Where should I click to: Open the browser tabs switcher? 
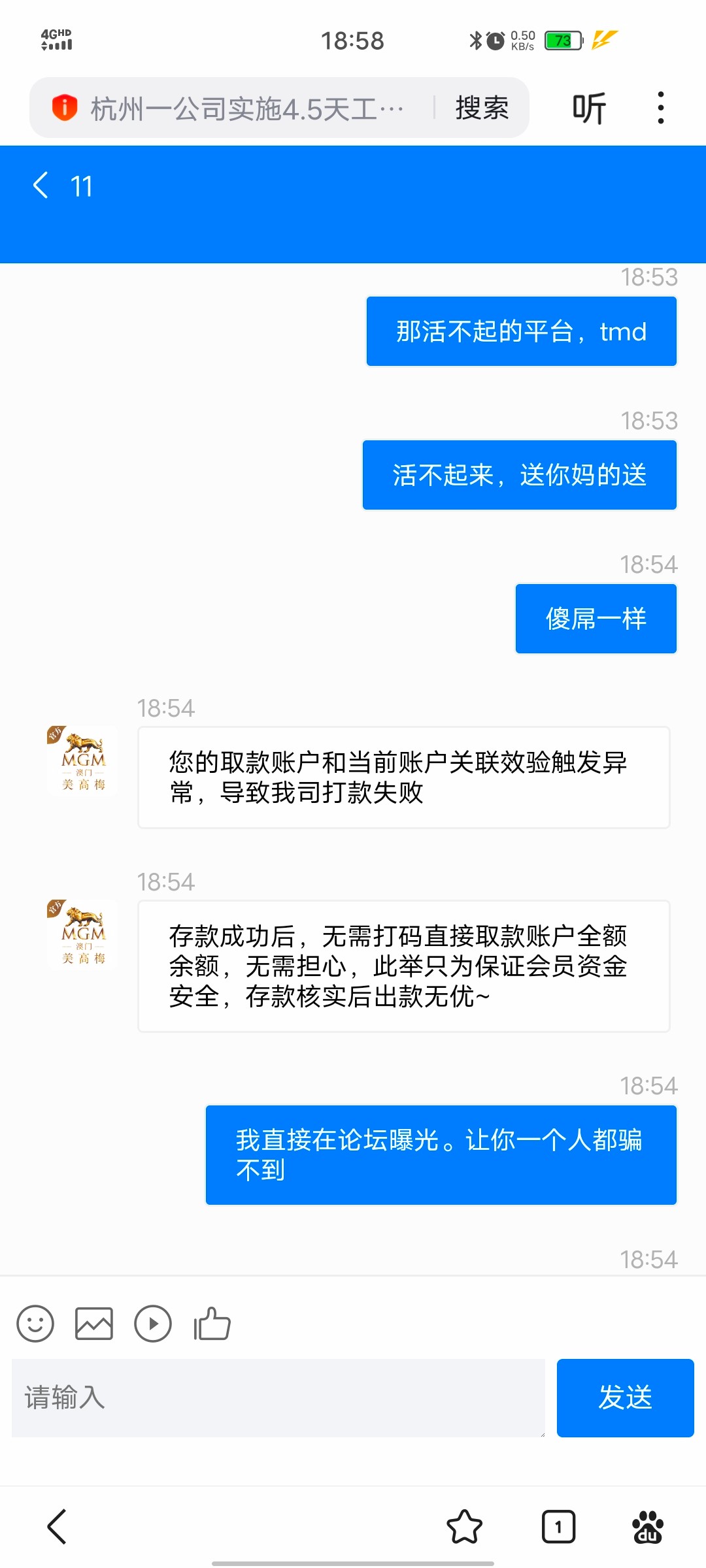pyautogui.click(x=558, y=1527)
